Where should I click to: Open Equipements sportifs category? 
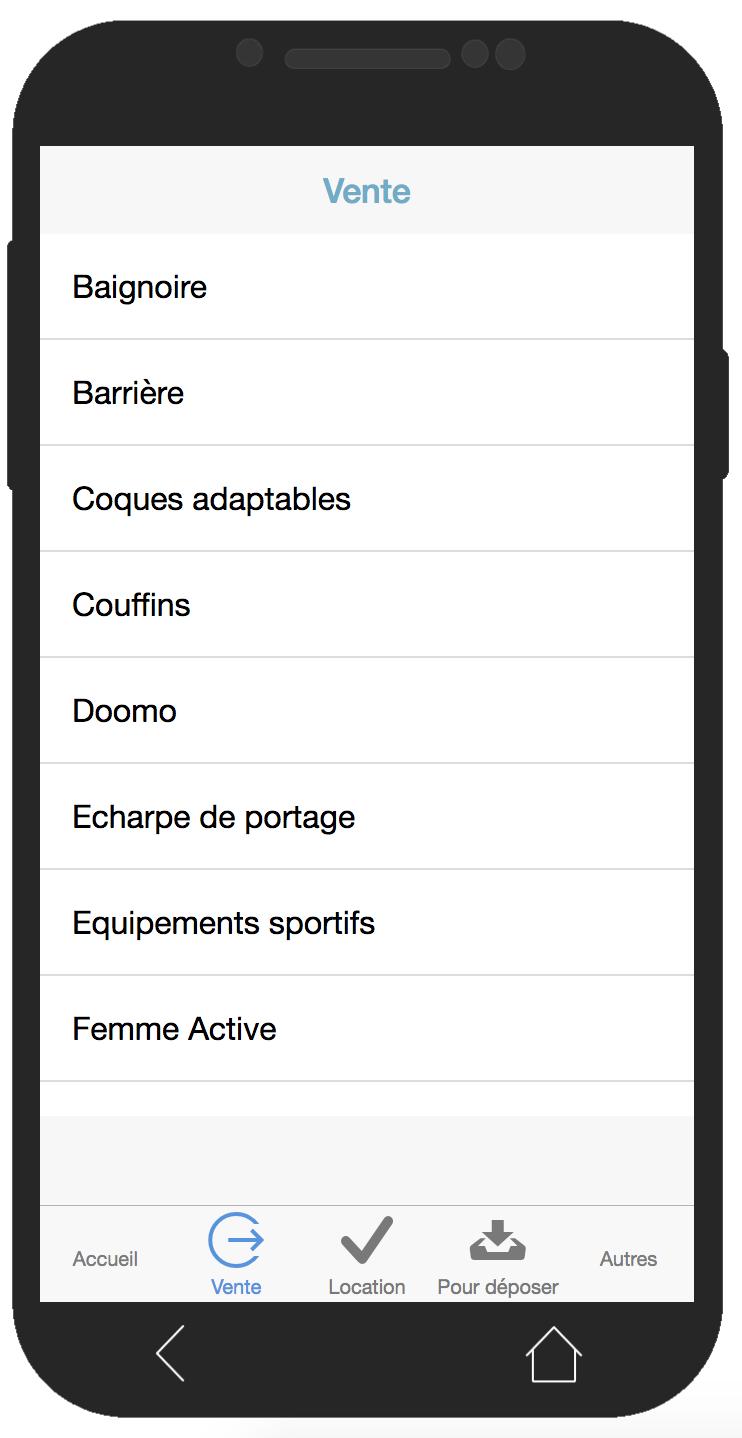366,923
